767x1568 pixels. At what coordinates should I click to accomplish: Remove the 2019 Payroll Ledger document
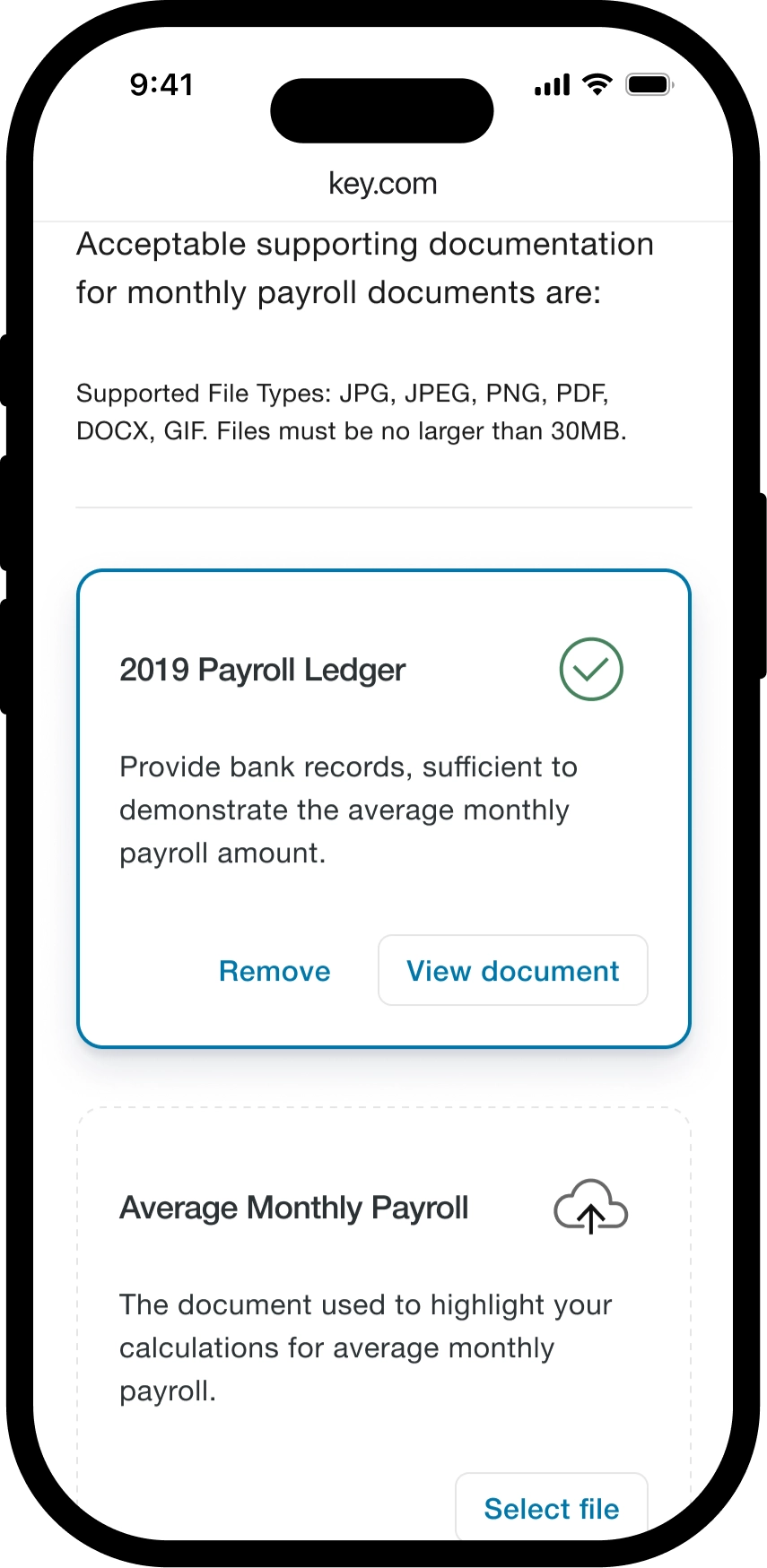(x=275, y=971)
